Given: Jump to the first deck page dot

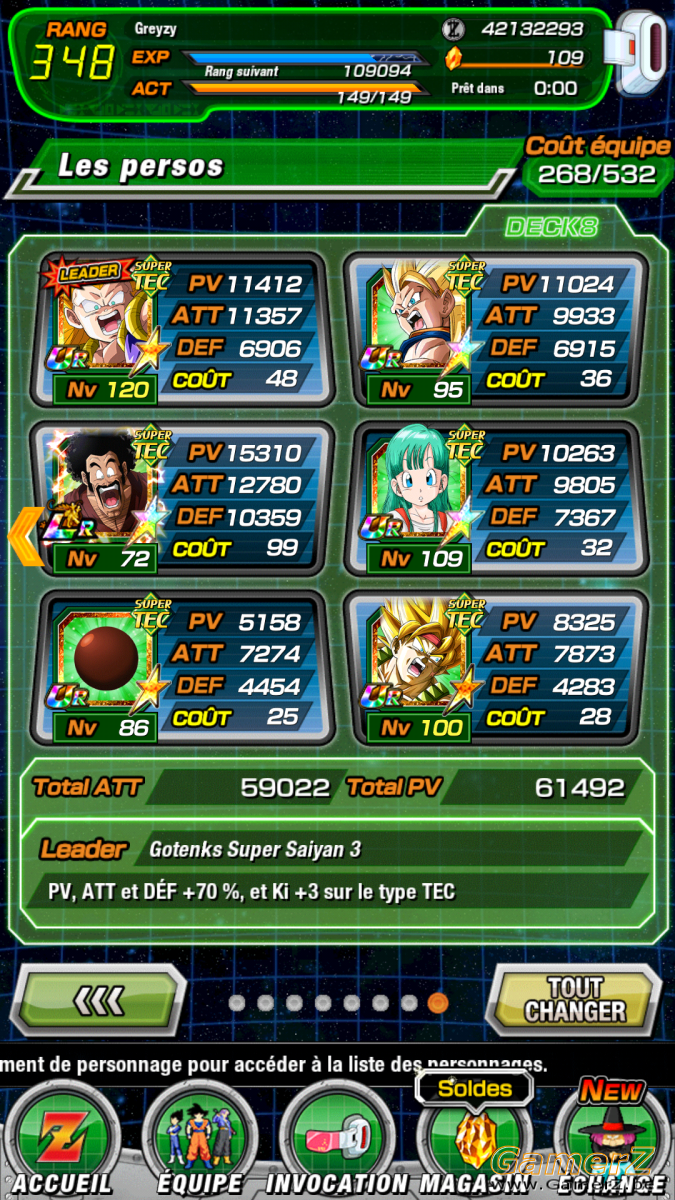Looking at the screenshot, I should tap(237, 1002).
